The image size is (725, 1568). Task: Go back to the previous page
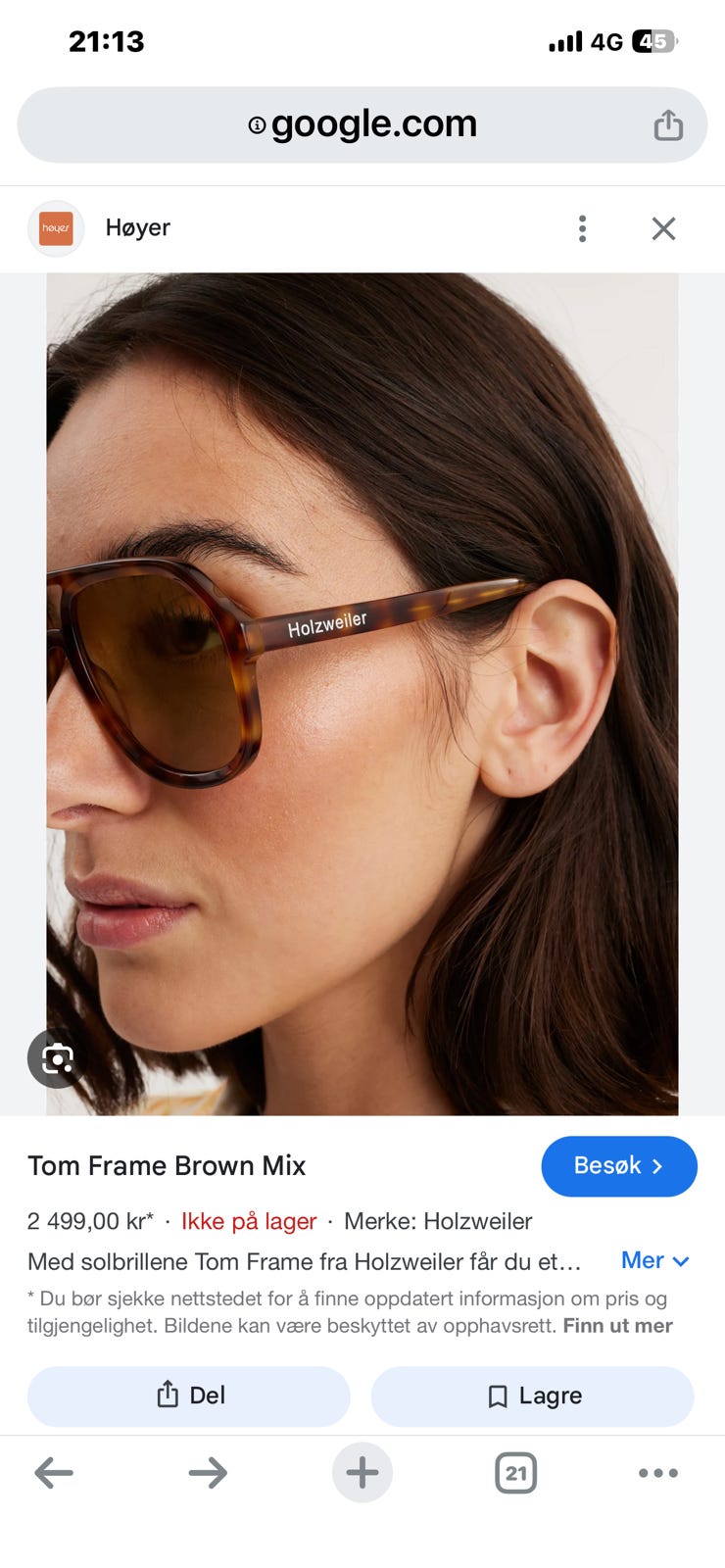[x=54, y=1472]
